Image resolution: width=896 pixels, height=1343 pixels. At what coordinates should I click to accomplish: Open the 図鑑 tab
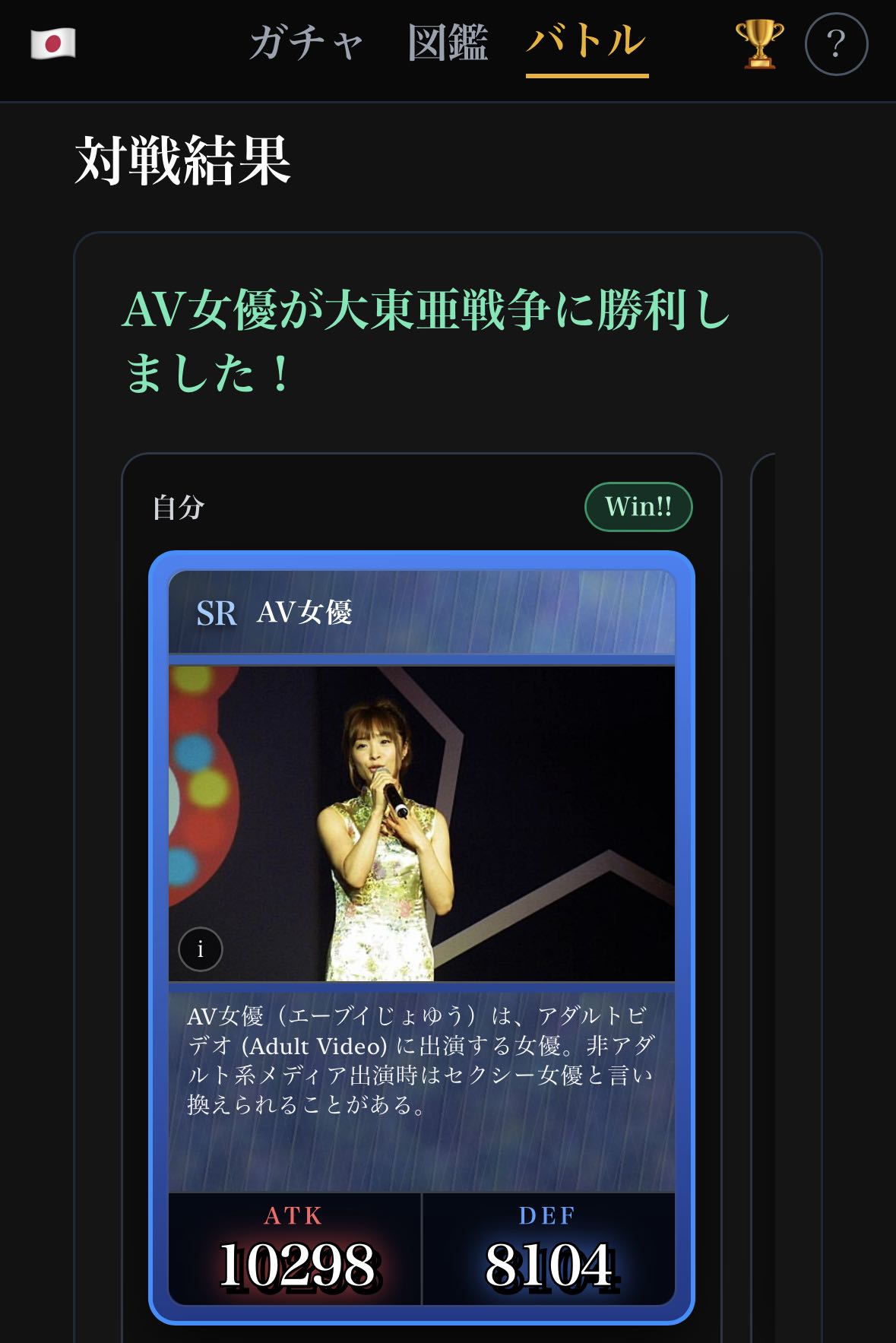(x=447, y=43)
